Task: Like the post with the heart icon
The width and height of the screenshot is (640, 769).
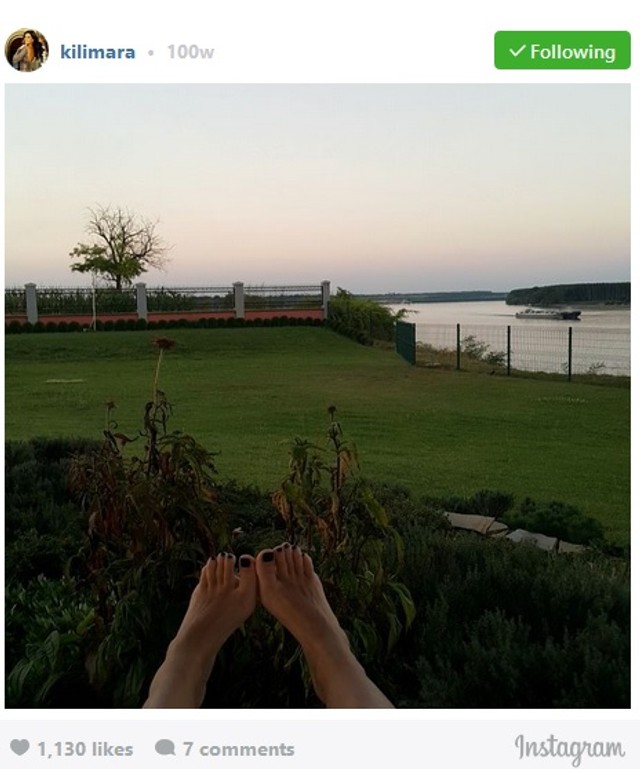Action: pyautogui.click(x=20, y=748)
